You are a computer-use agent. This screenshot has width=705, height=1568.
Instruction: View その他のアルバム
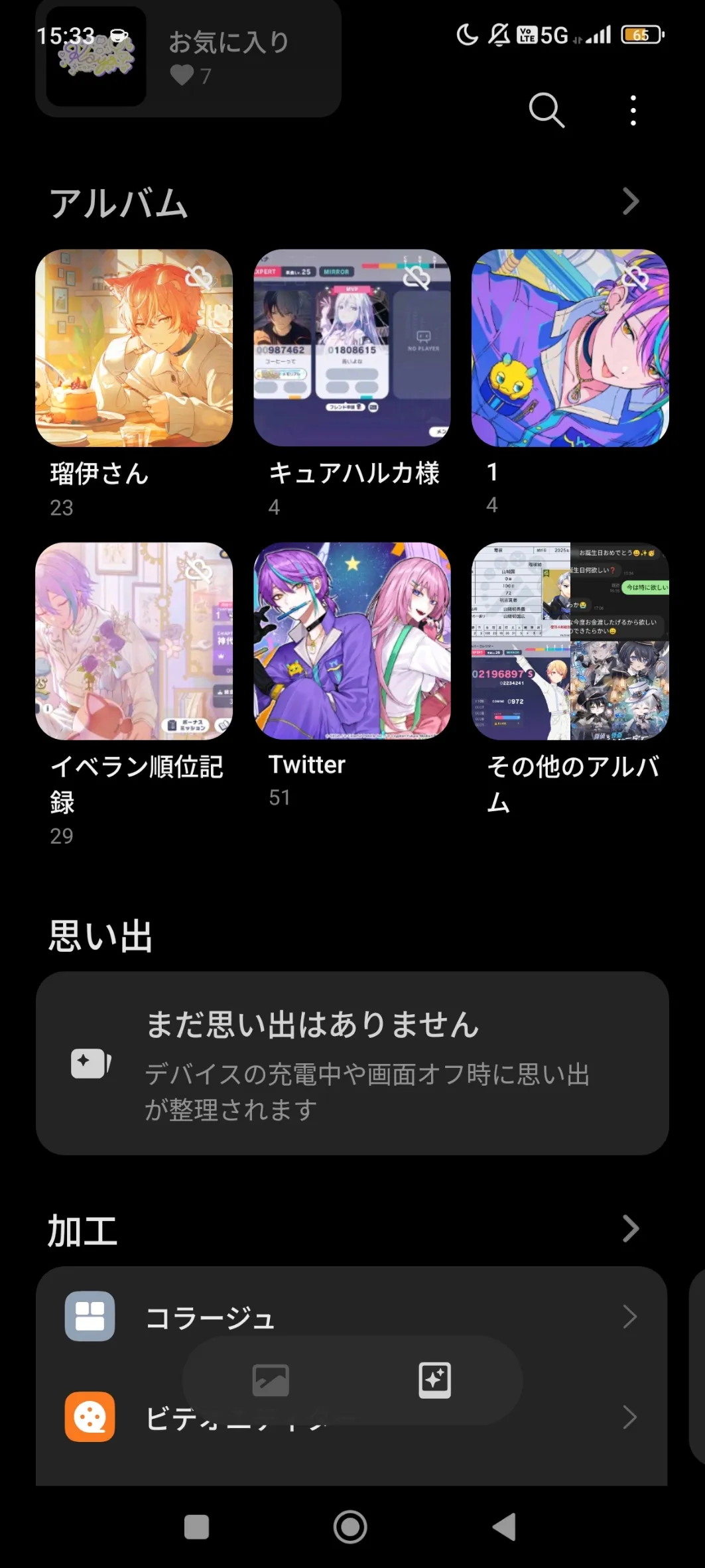570,641
